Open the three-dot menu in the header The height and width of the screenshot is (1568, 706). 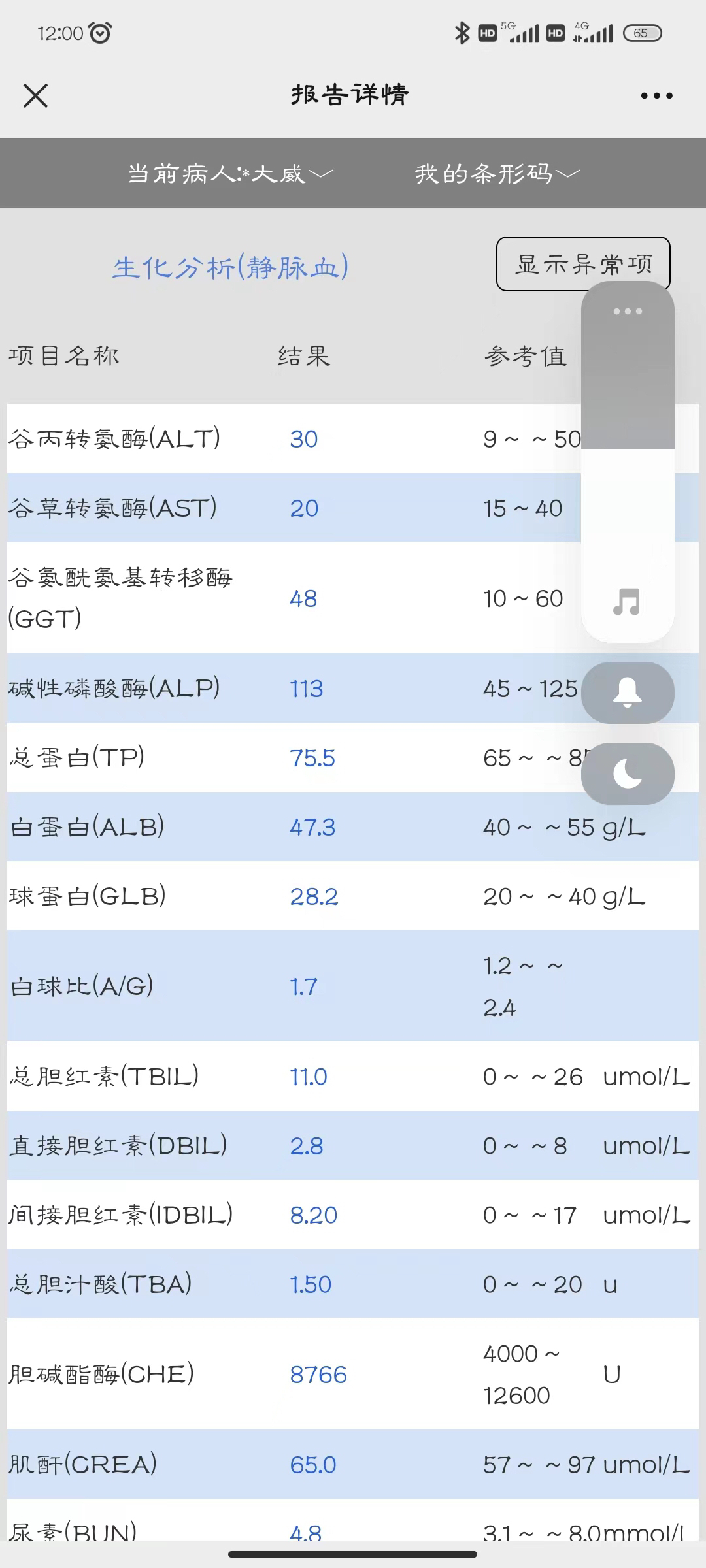coord(656,95)
